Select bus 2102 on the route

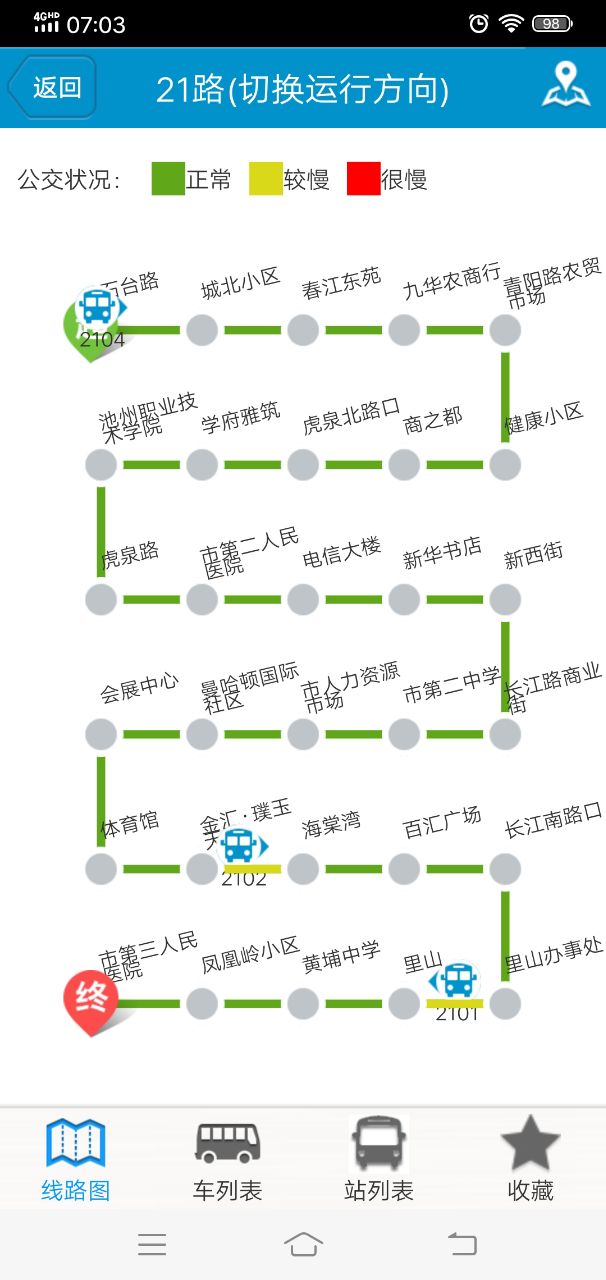pyautogui.click(x=240, y=846)
